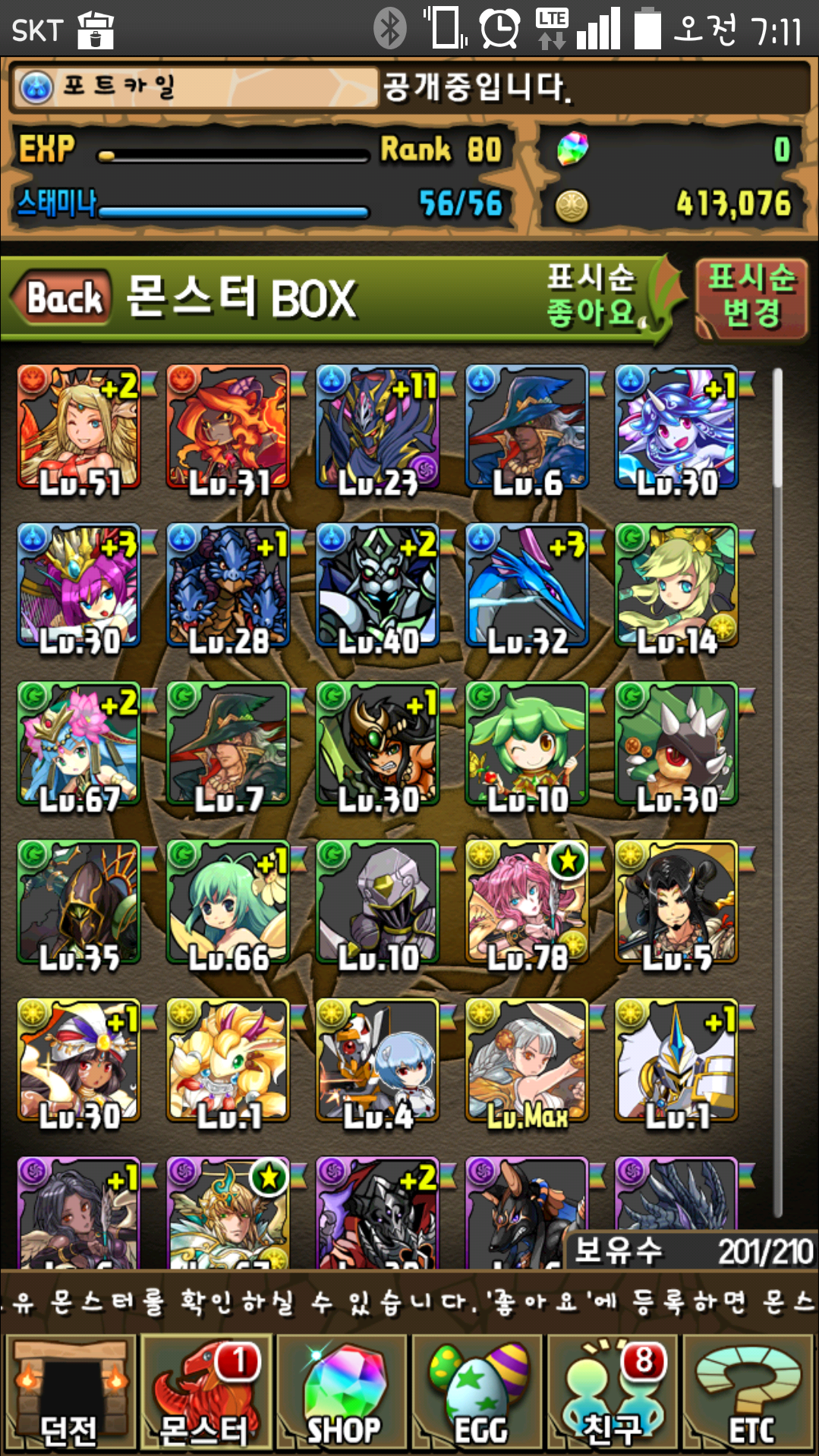819x1456 pixels.
Task: Select the light Lv.78 starred monster
Action: click(528, 904)
